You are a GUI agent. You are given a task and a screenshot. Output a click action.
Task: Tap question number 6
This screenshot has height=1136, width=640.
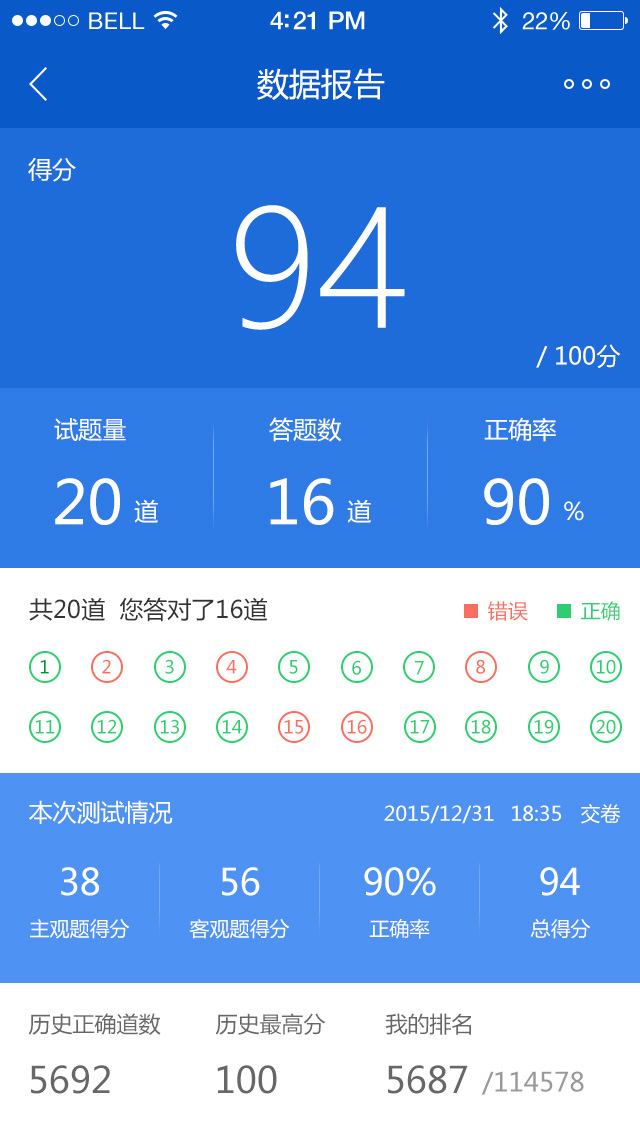pos(357,667)
